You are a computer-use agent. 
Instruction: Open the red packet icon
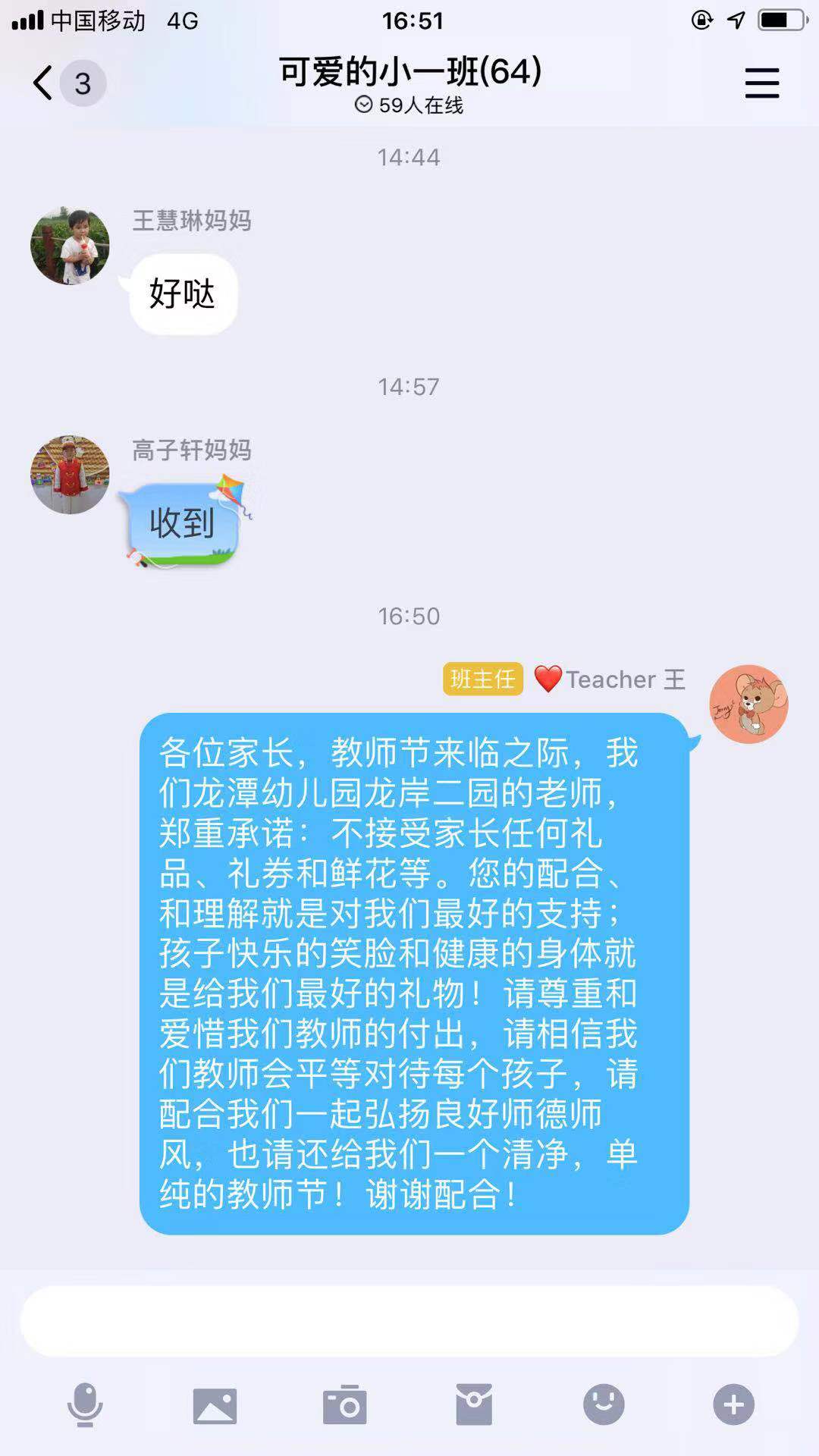point(474,1405)
